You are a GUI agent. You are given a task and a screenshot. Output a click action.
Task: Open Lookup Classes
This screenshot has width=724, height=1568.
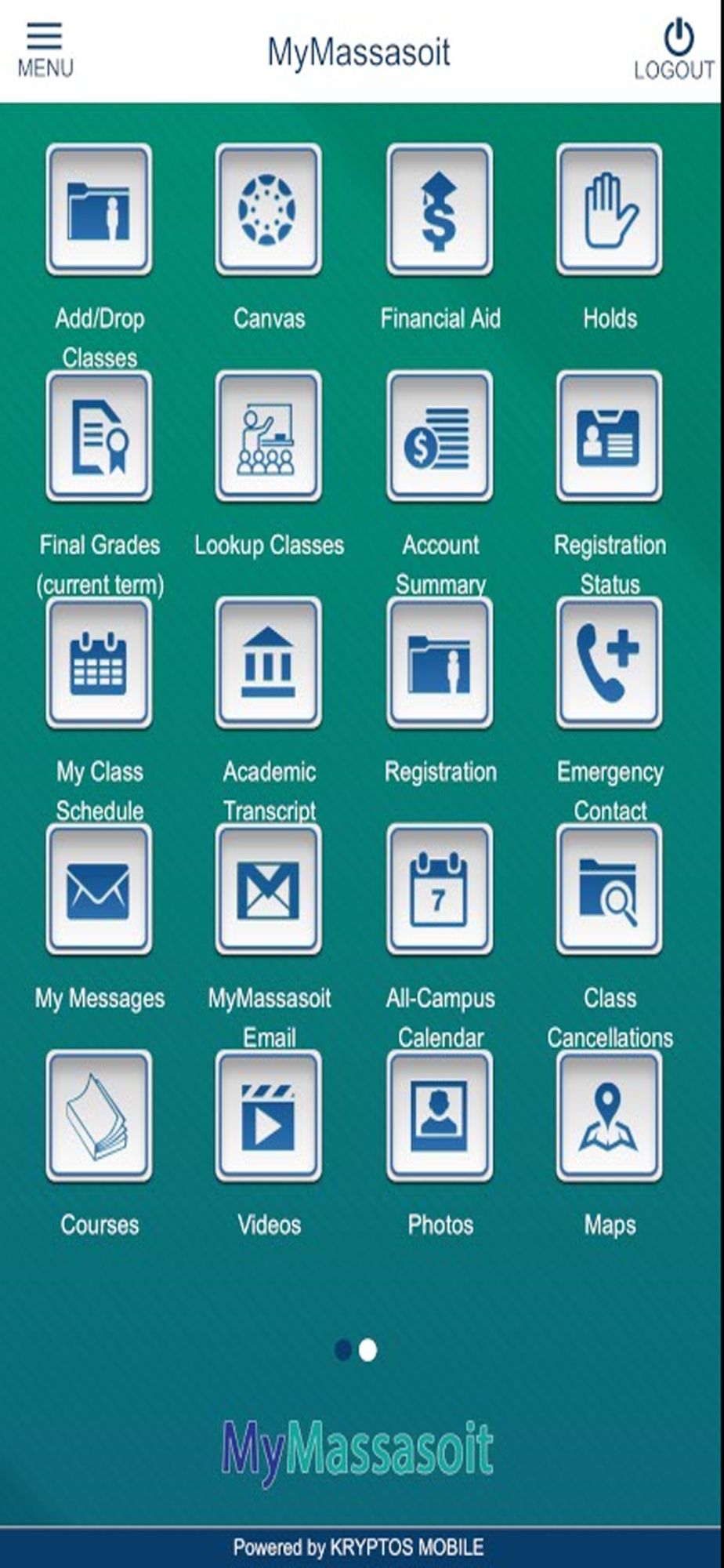pos(269,436)
